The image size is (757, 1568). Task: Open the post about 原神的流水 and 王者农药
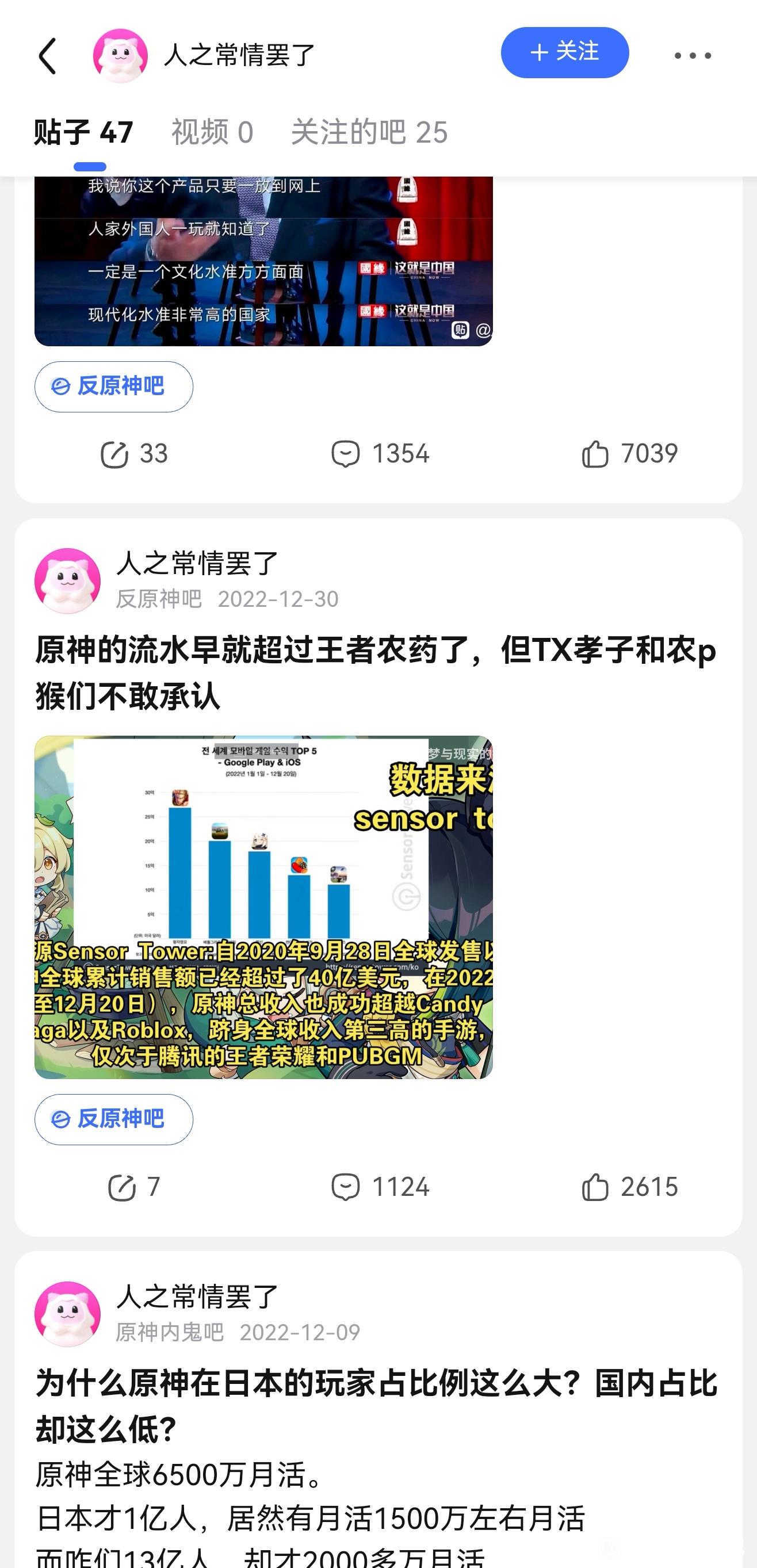pyautogui.click(x=375, y=672)
